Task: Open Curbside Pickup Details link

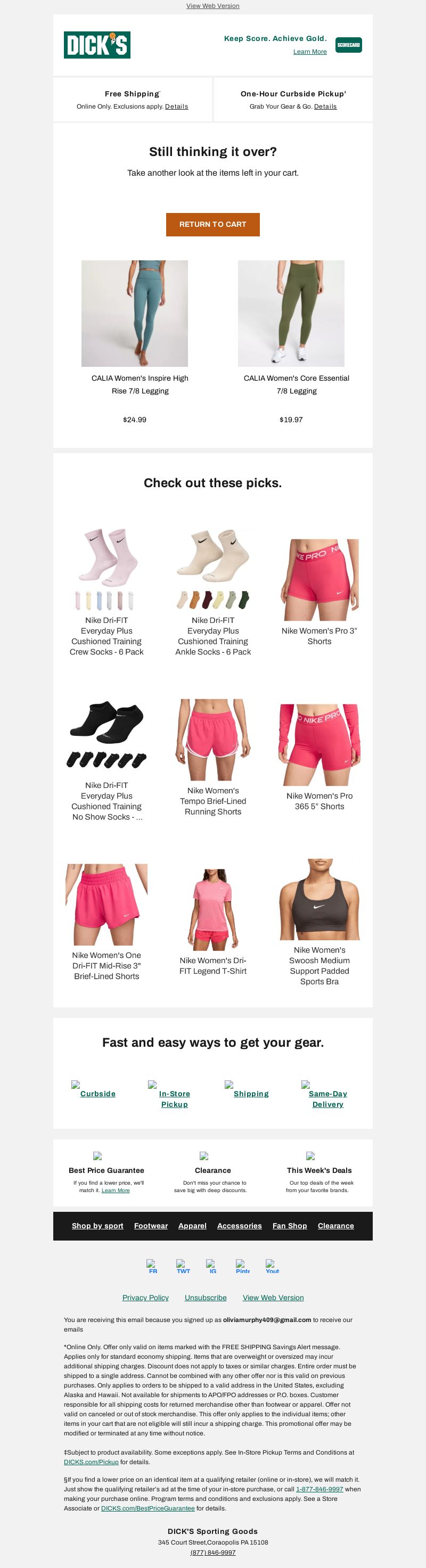Action: pyautogui.click(x=325, y=106)
